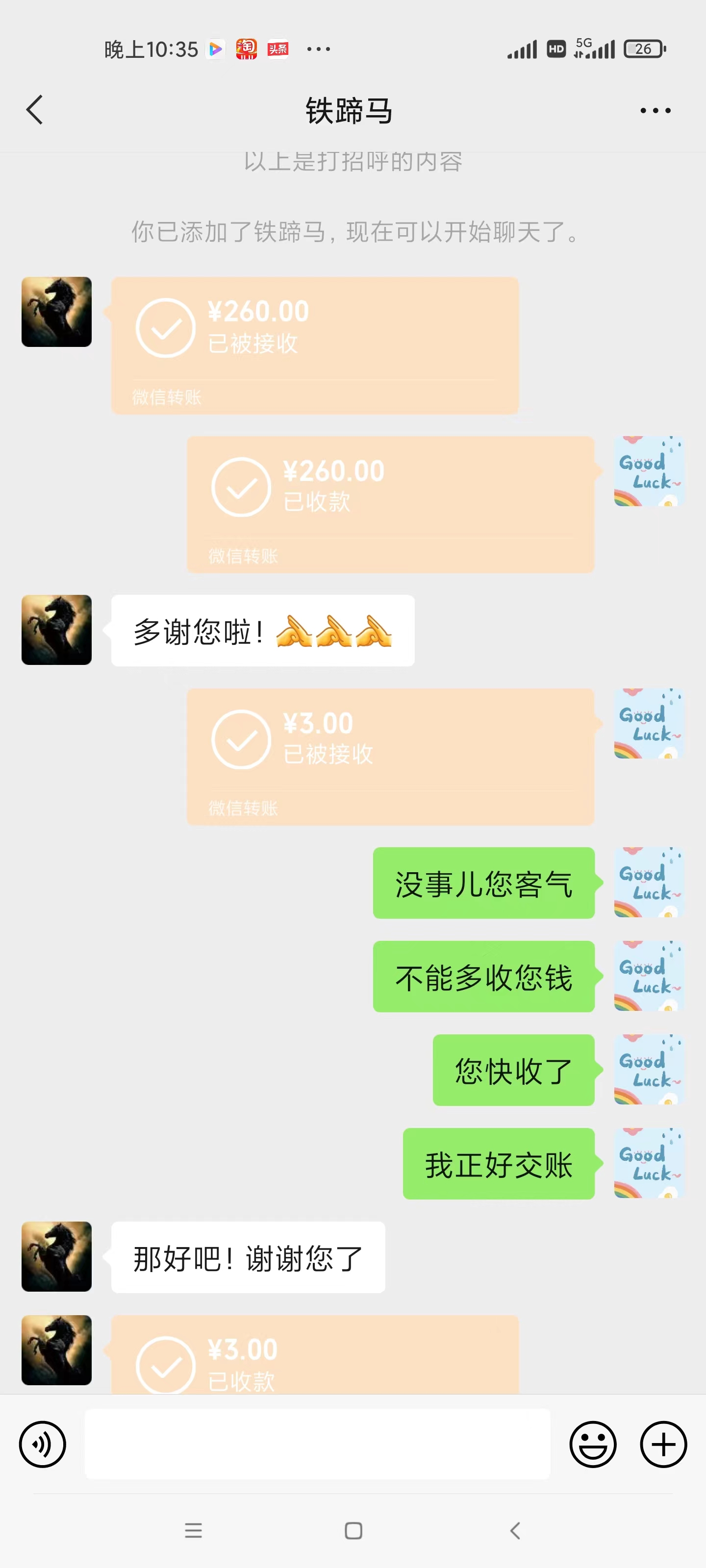Tap the system home button
Viewport: 706px width, 1568px height.
[x=353, y=1530]
